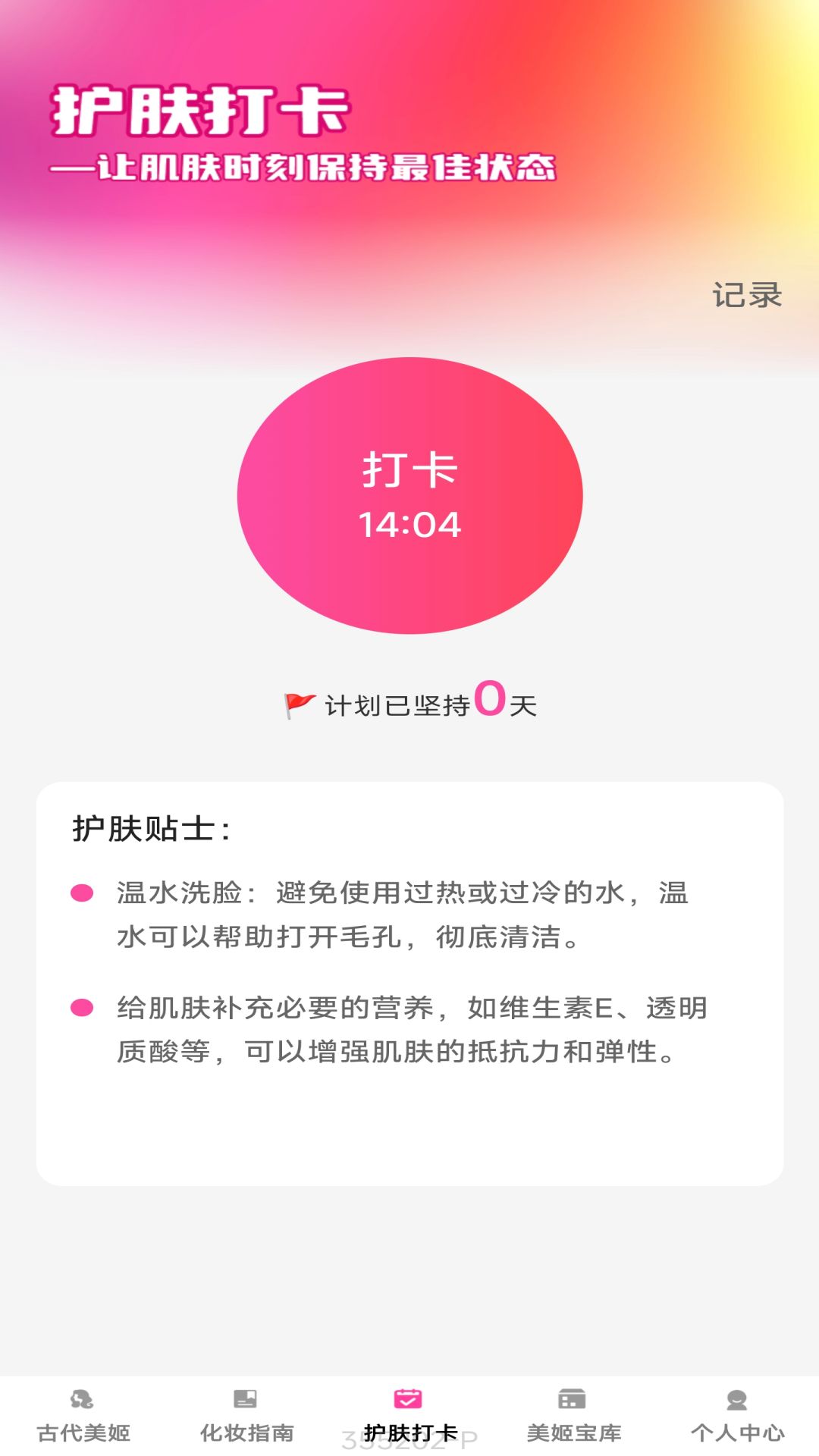
Task: Open the 美姬宝库 tab
Action: (x=573, y=1416)
